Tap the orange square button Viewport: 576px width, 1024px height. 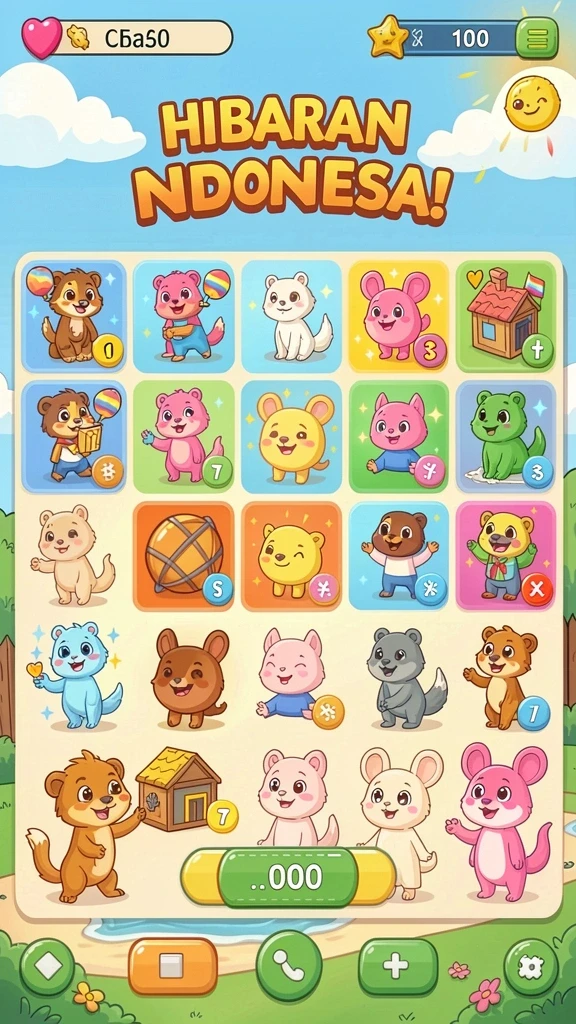[172, 967]
